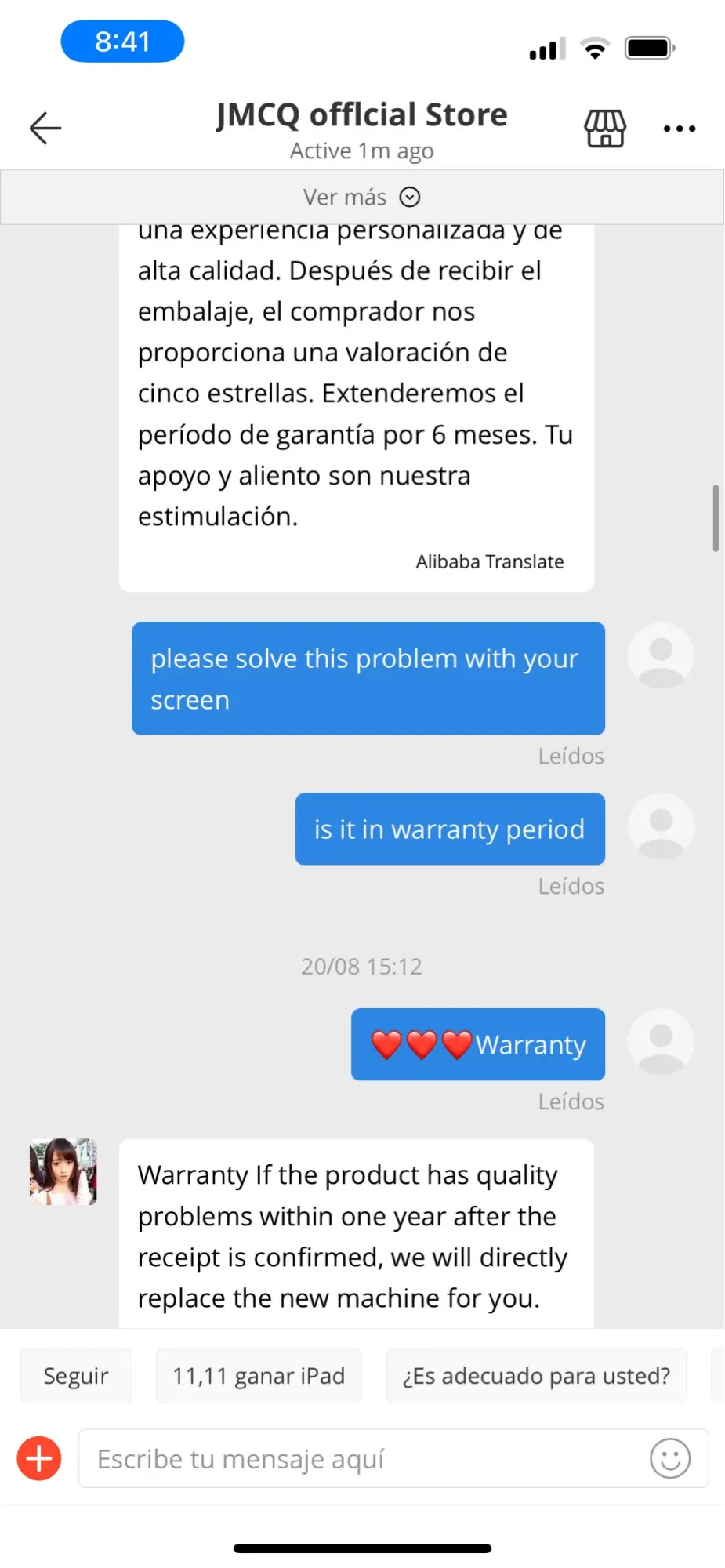Open the three-dot overflow menu
This screenshot has height=1568, width=725.
[679, 129]
